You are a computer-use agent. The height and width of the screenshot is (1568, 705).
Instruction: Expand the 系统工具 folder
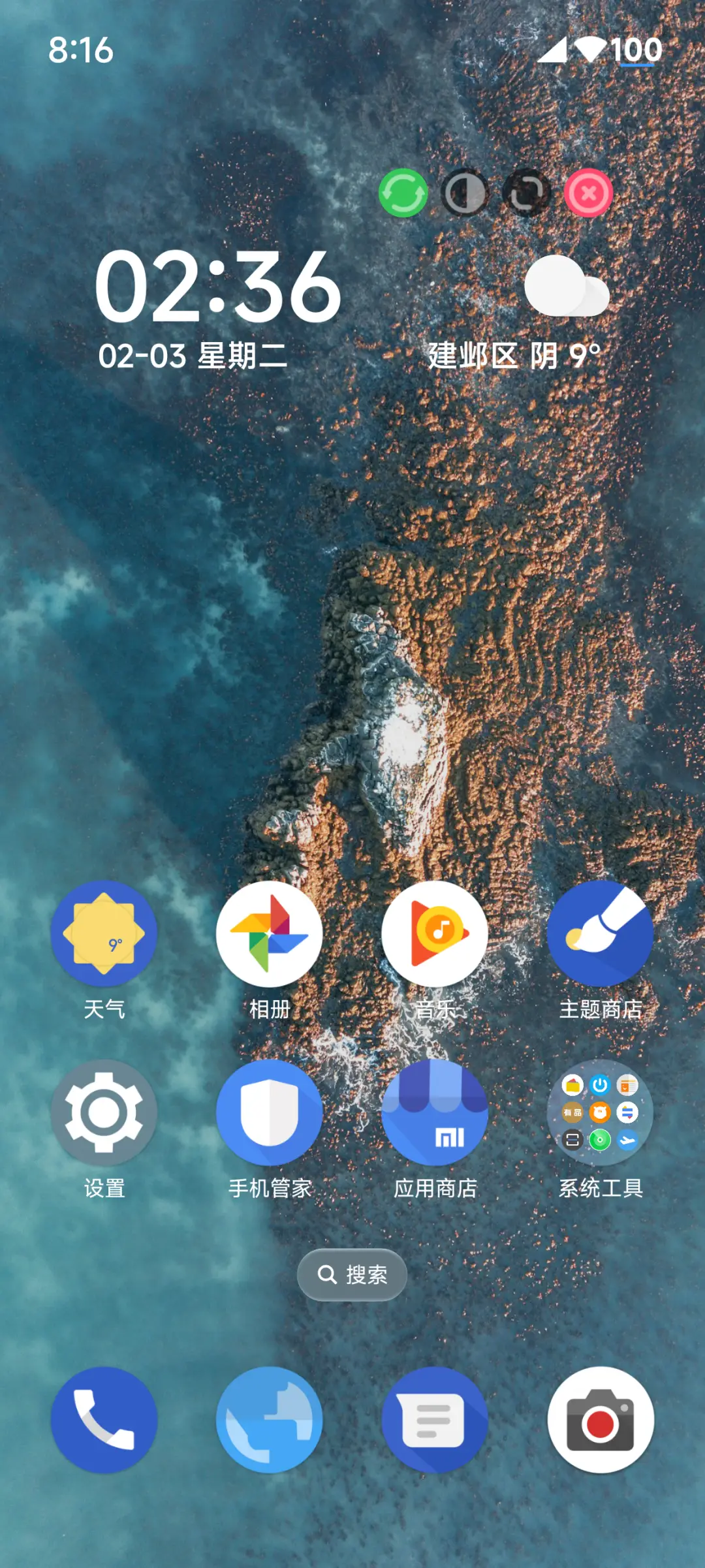coord(600,1112)
